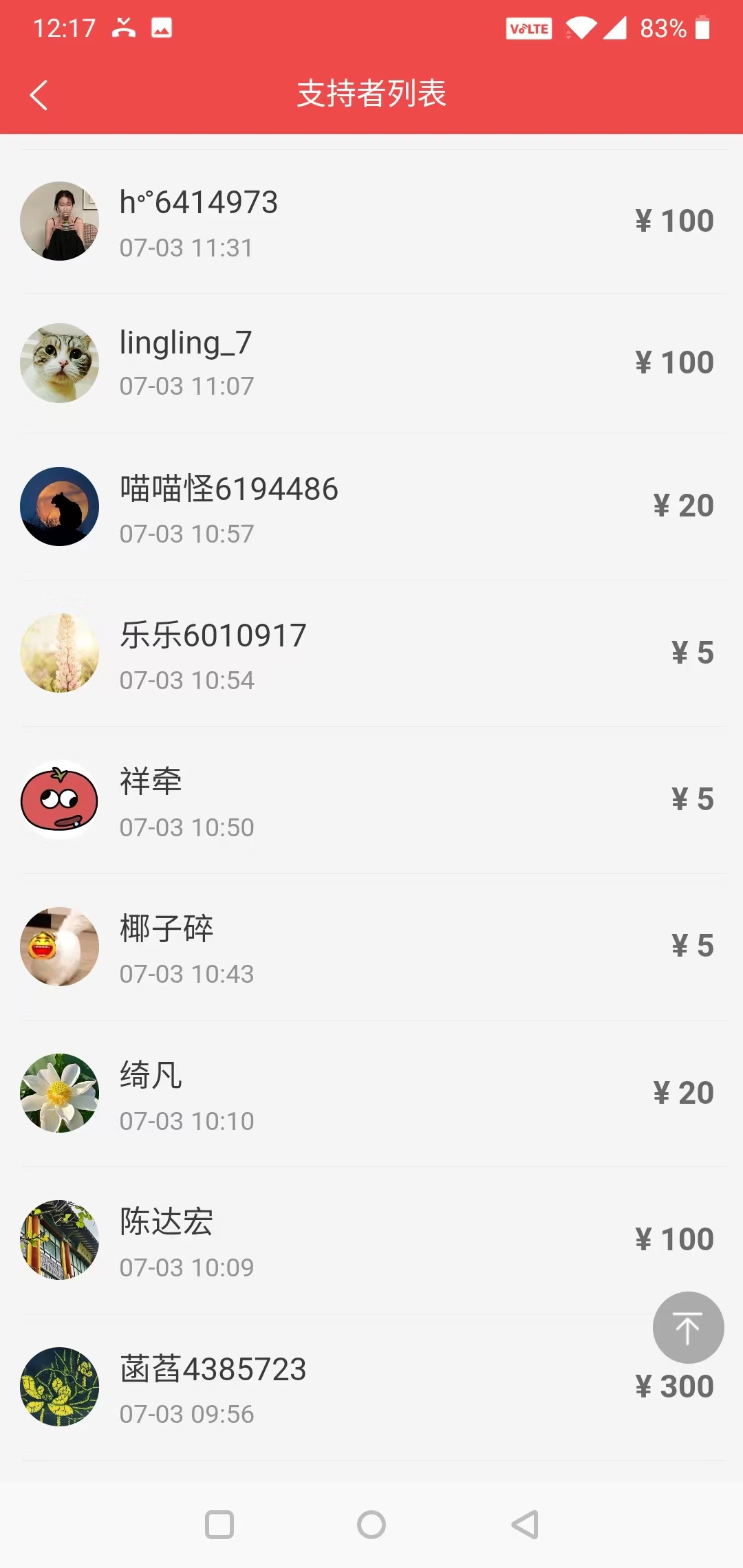743x1568 pixels.
Task: Jump back to top of the list
Action: click(x=687, y=1327)
